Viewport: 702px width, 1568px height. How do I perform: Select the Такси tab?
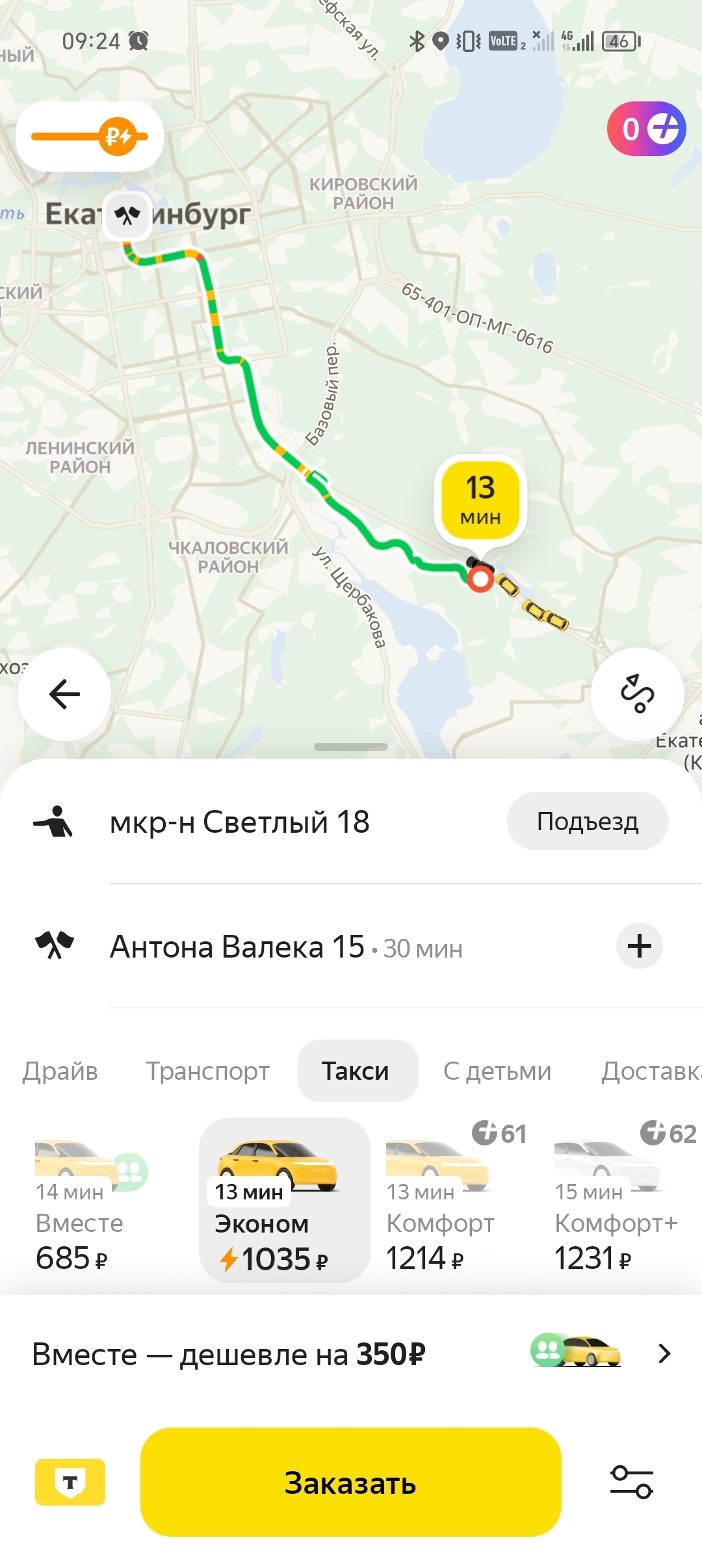pyautogui.click(x=356, y=1071)
